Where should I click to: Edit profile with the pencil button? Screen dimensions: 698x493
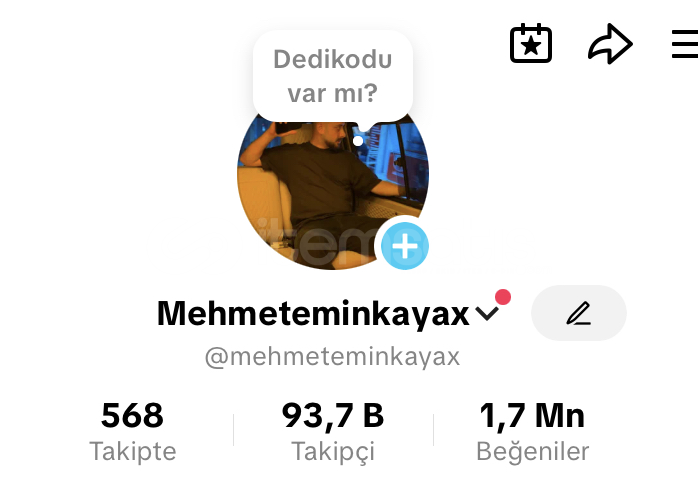tap(578, 314)
